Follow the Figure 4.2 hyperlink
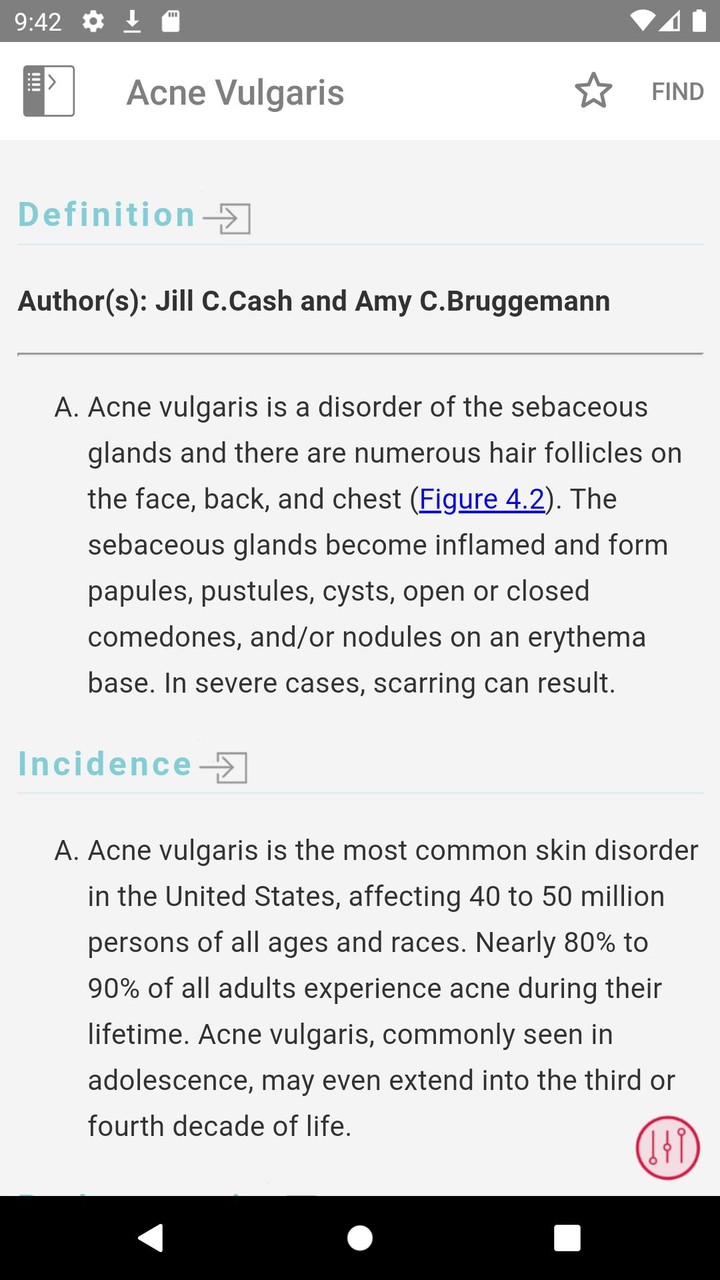 [x=482, y=498]
